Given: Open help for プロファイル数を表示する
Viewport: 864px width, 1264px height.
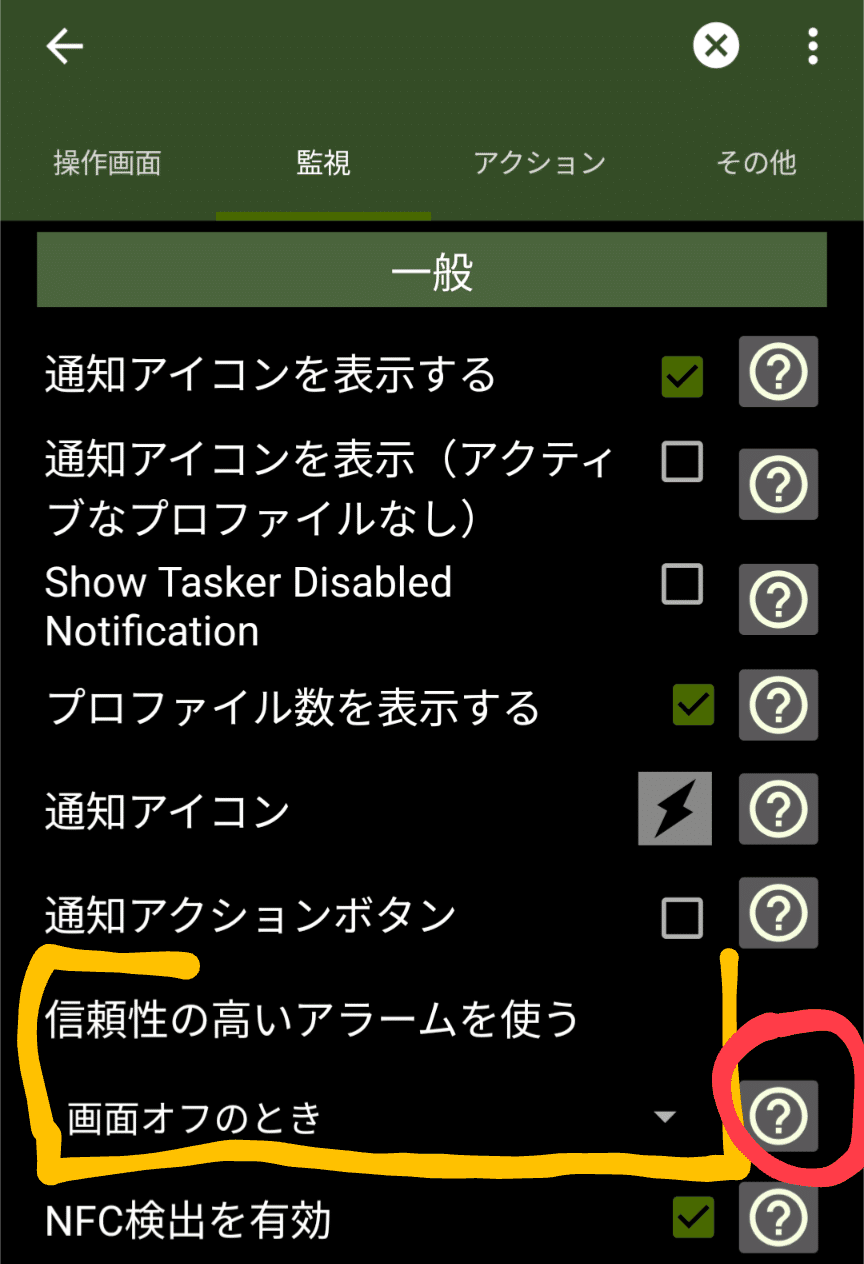Looking at the screenshot, I should [778, 705].
